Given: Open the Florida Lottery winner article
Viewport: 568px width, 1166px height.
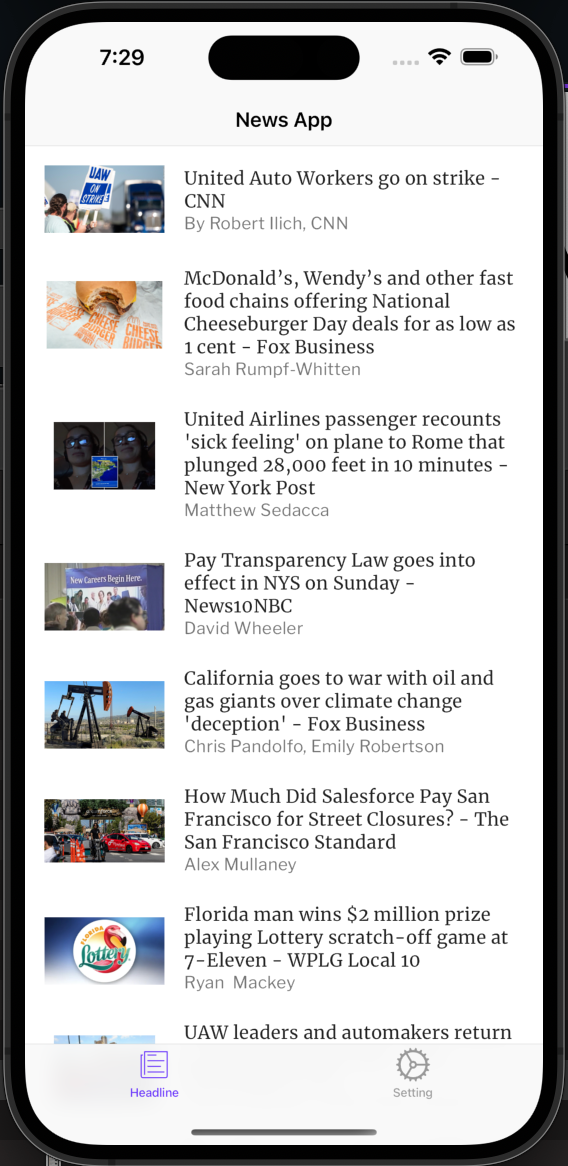Looking at the screenshot, I should pos(284,948).
